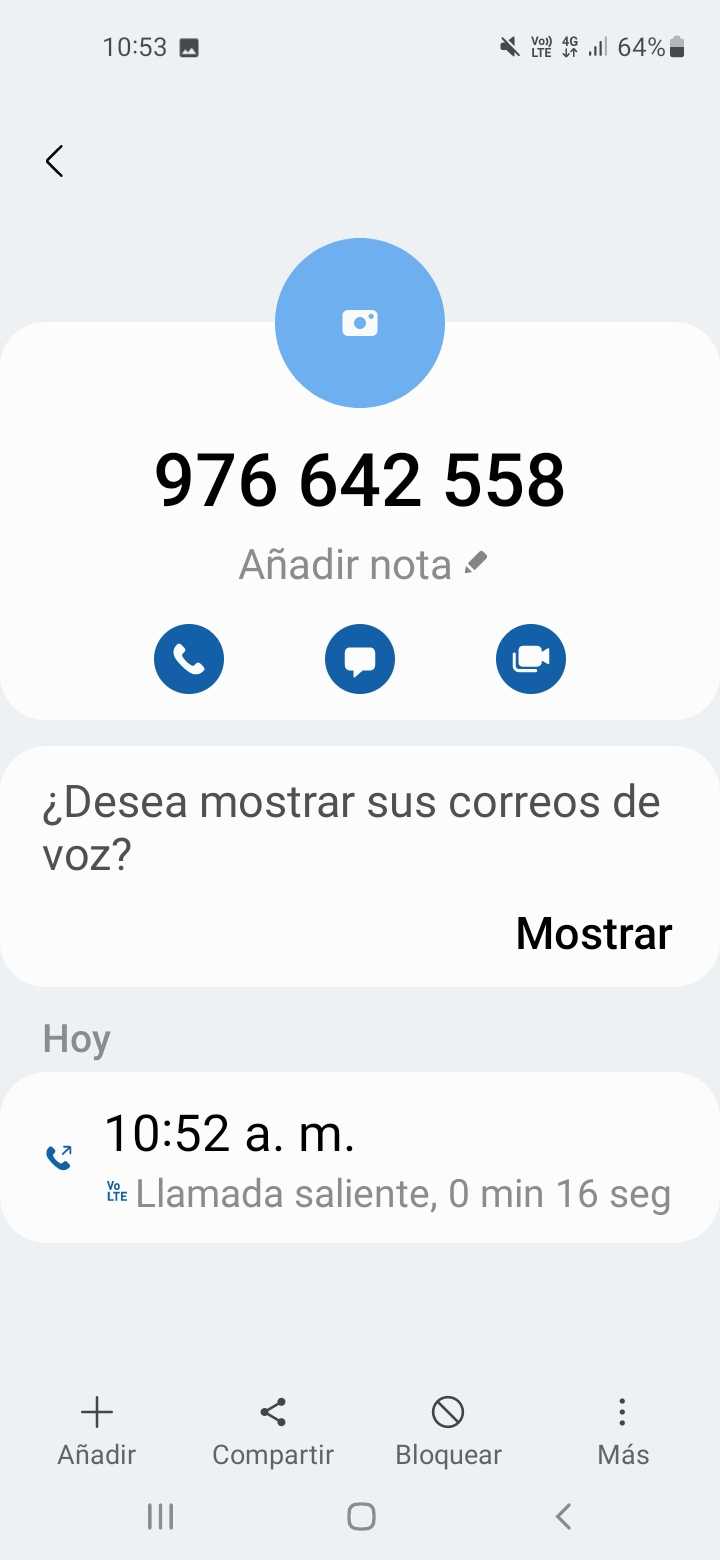Screen dimensions: 720x1560
Task: Send a message to this number
Action: coord(360,659)
